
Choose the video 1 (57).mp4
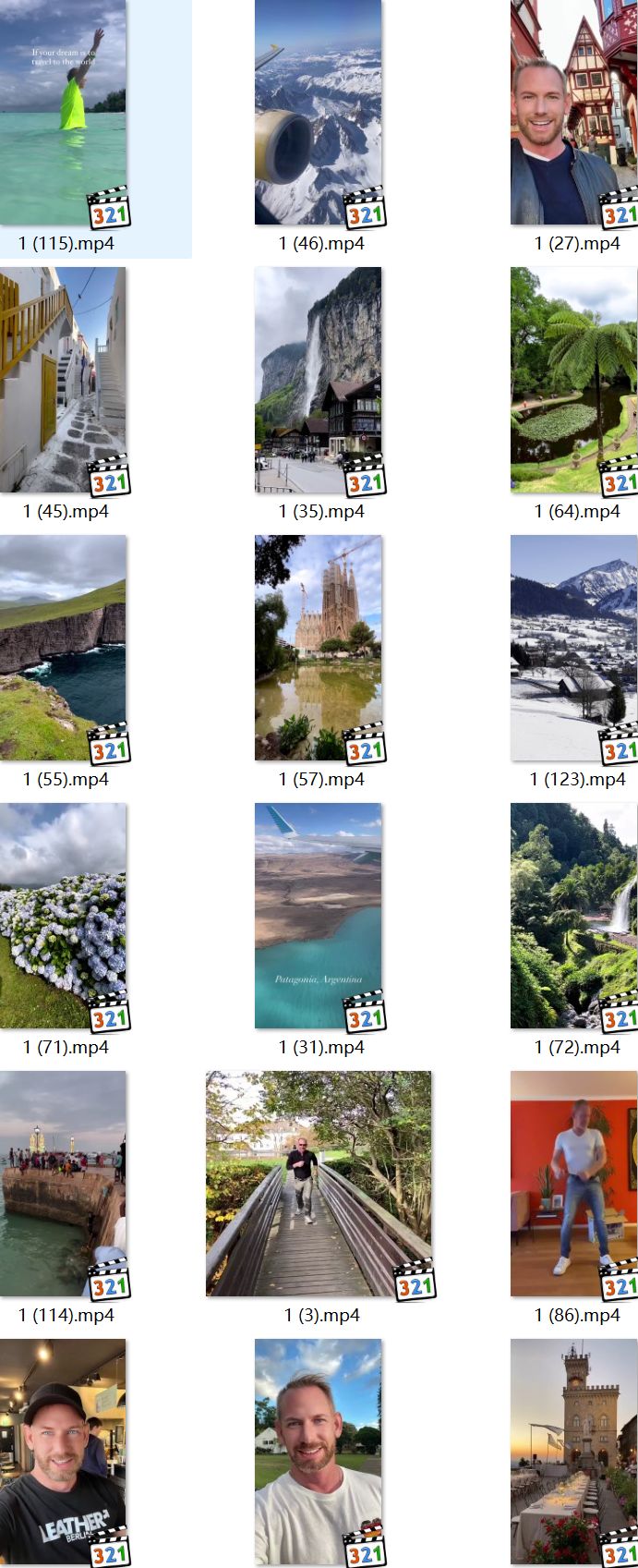[x=319, y=648]
